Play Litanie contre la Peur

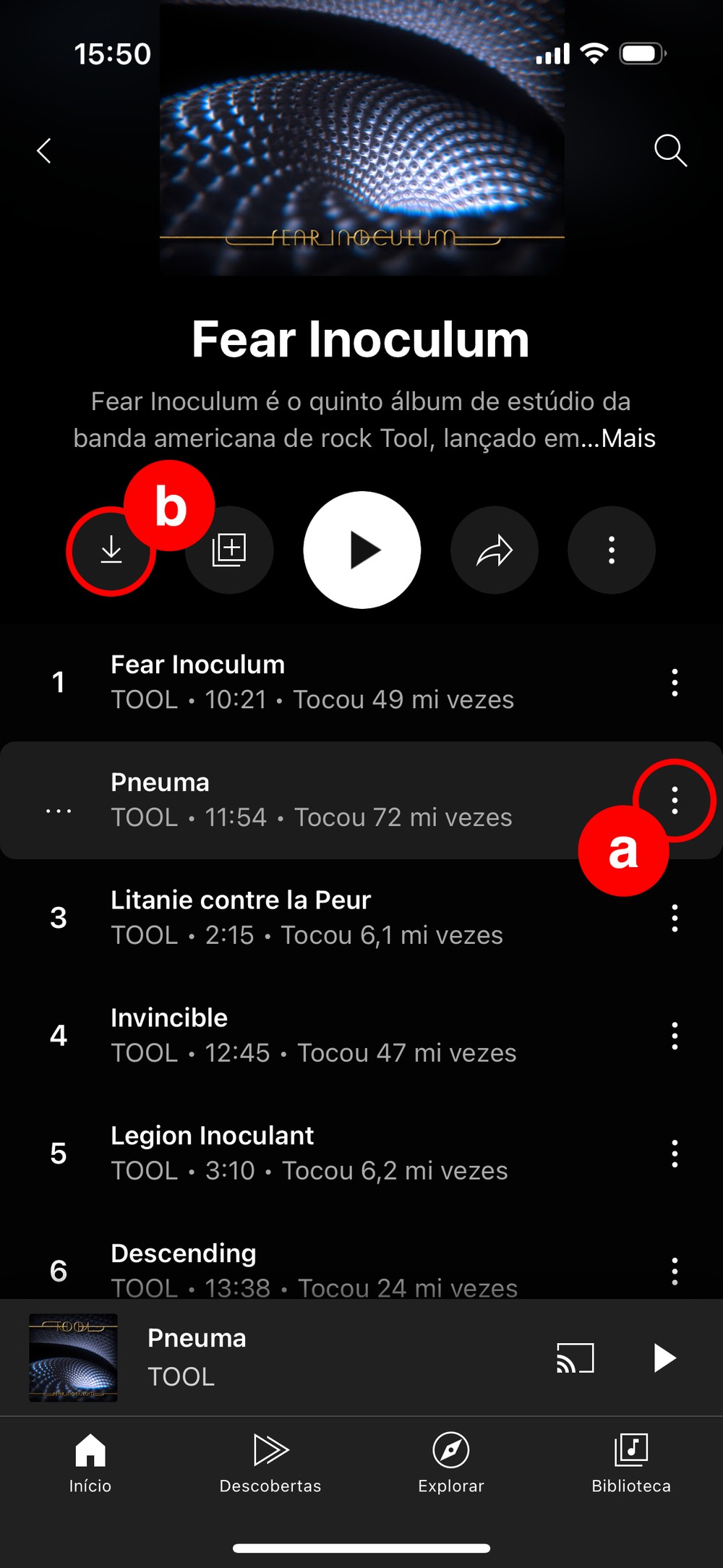pyautogui.click(x=311, y=917)
